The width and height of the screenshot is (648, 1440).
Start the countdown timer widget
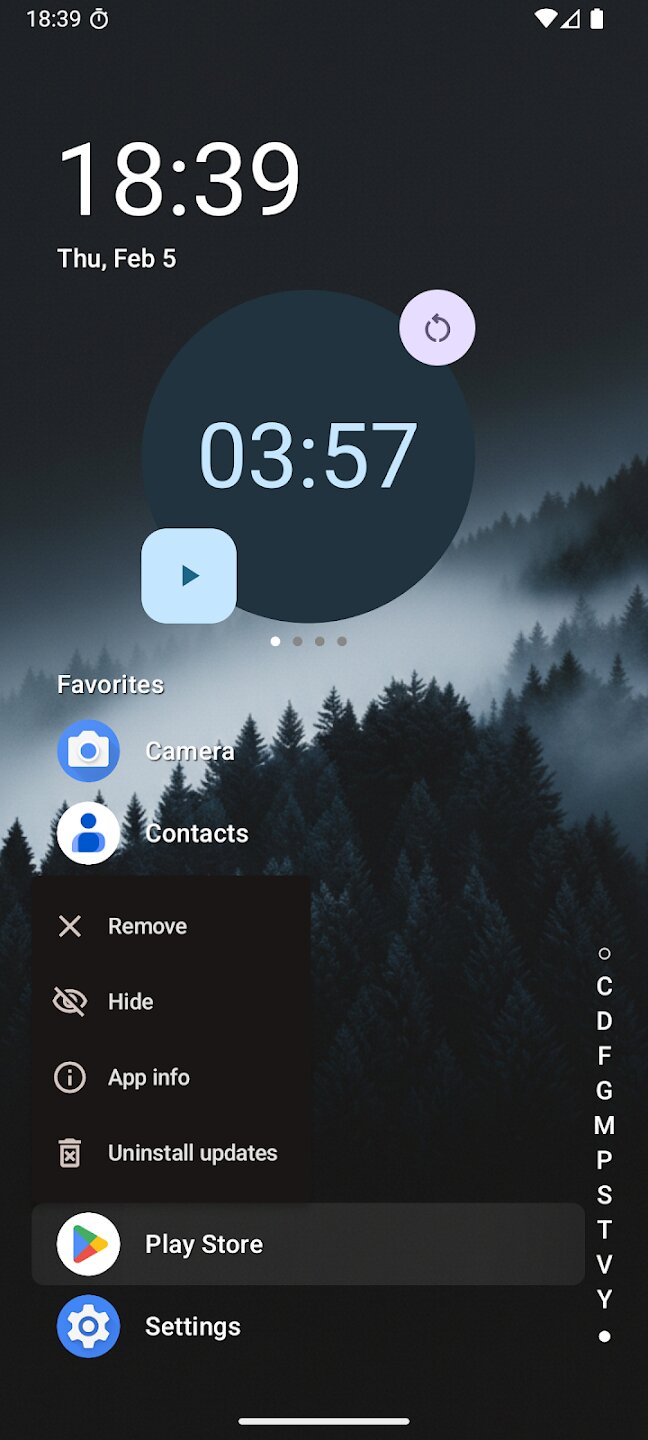pyautogui.click(x=189, y=576)
